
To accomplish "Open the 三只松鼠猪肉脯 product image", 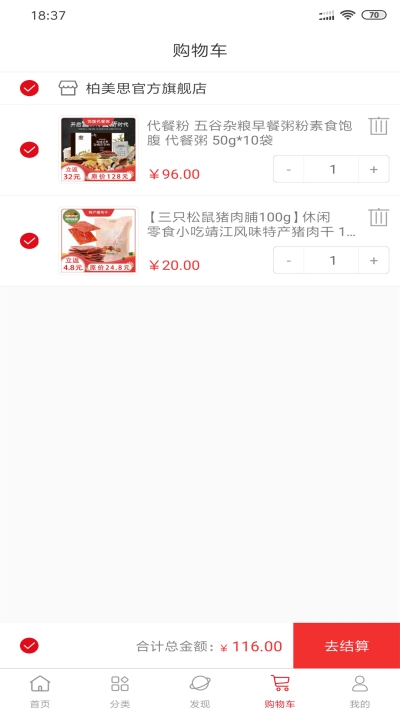I will (98, 241).
